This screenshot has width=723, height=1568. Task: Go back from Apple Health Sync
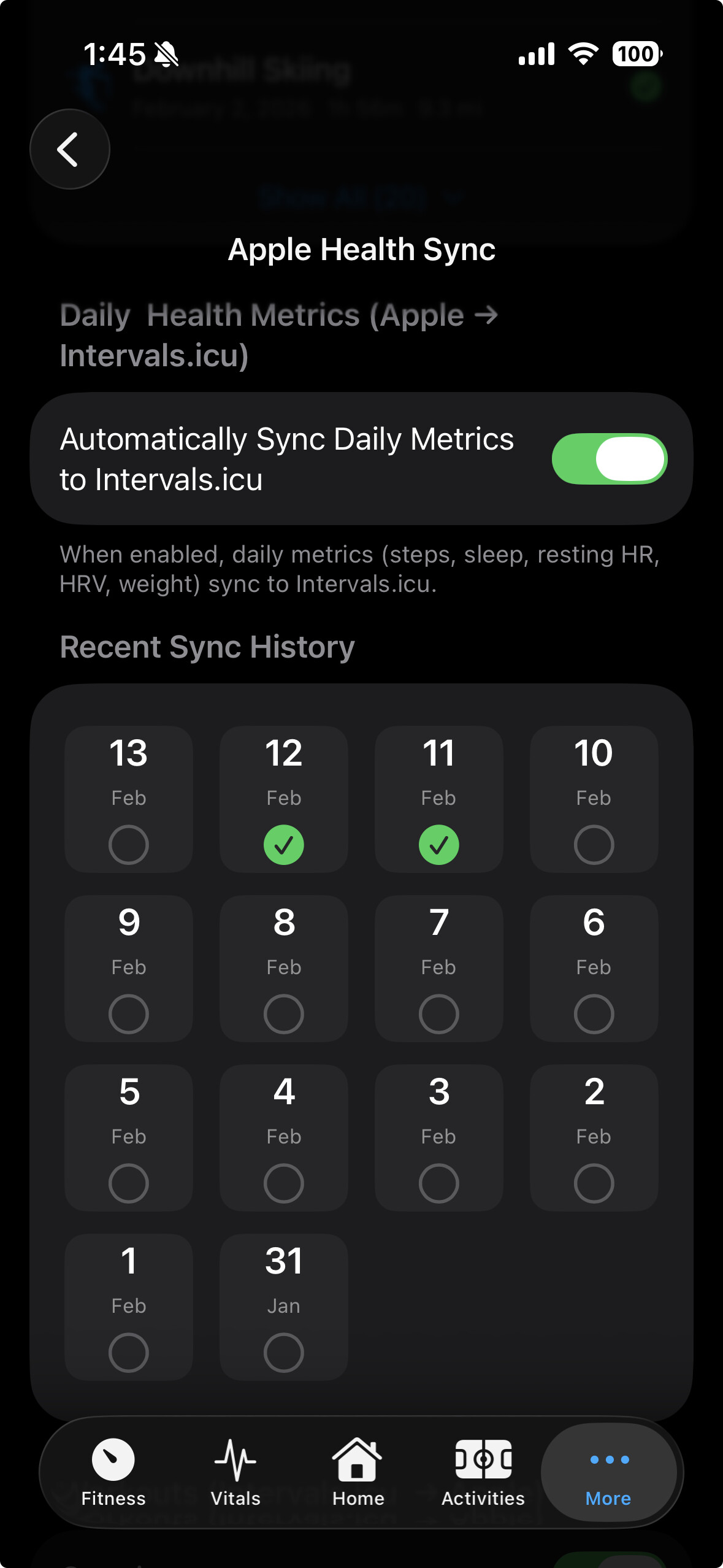tap(69, 149)
